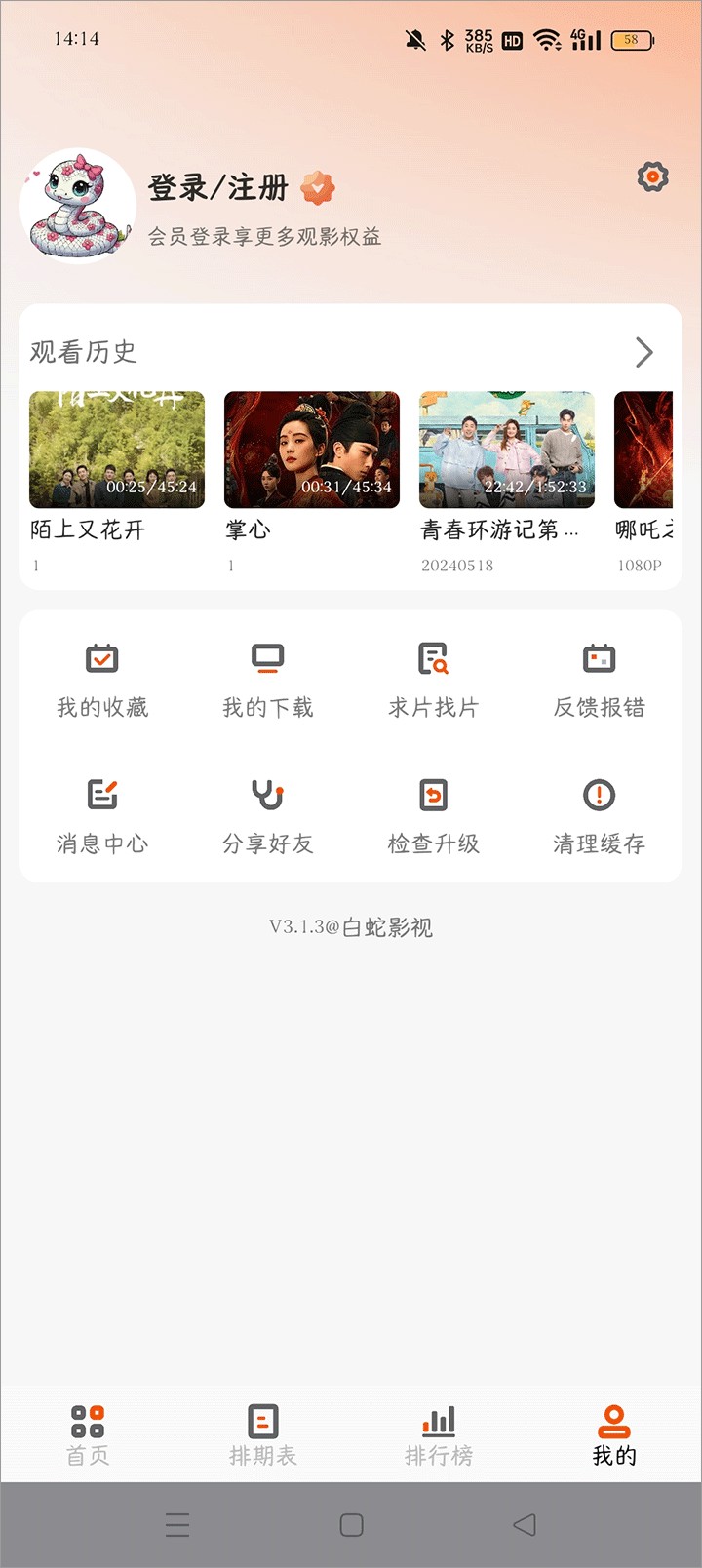Open 青春环游记 from watch history
The width and height of the screenshot is (702, 1568).
click(x=507, y=451)
